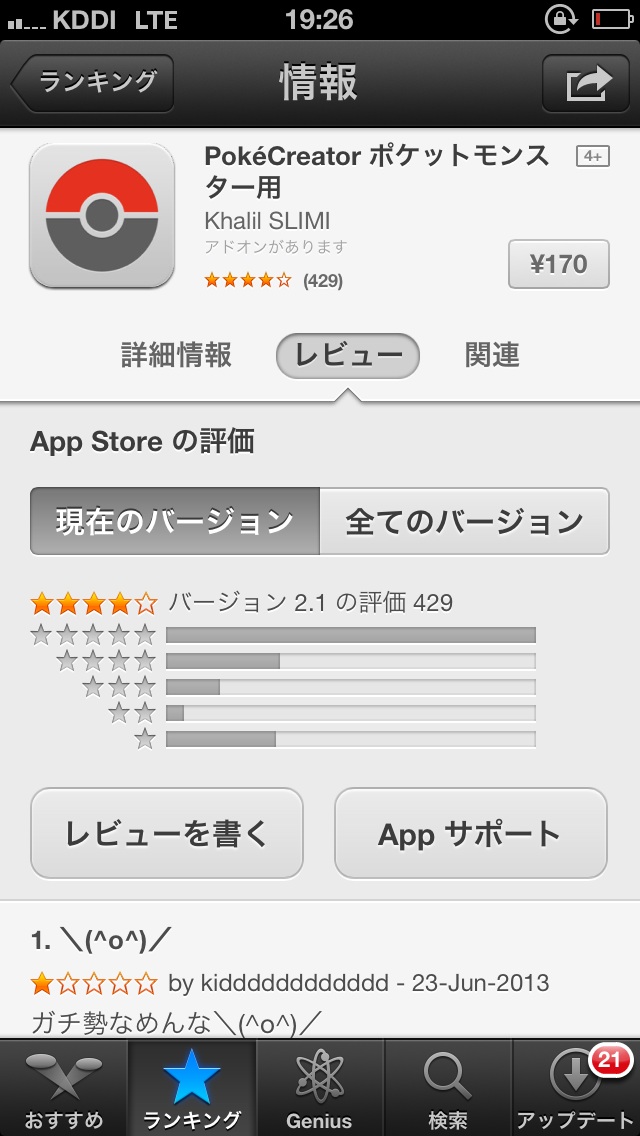The height and width of the screenshot is (1136, 640).
Task: Select the レビュー tab
Action: point(348,356)
